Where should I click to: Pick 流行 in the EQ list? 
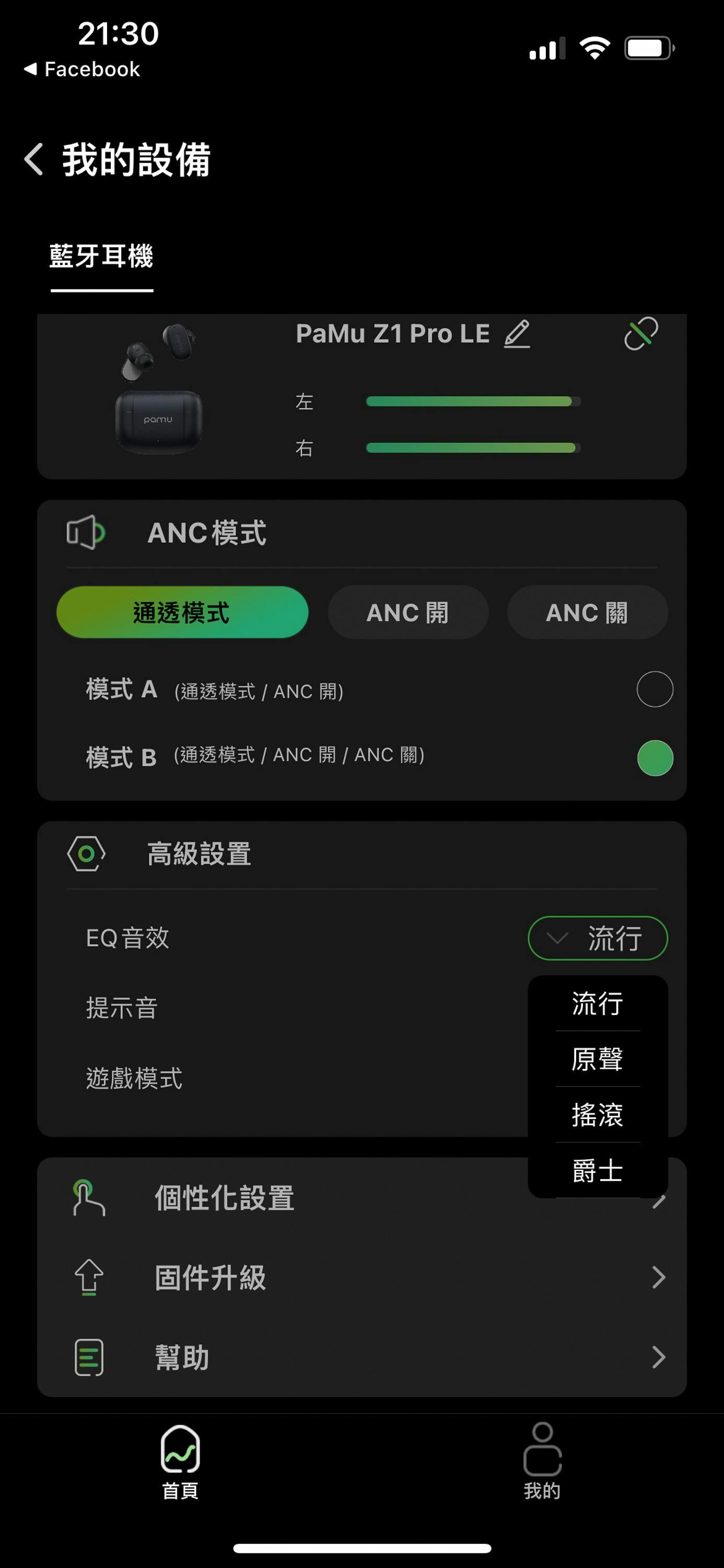pyautogui.click(x=598, y=1003)
